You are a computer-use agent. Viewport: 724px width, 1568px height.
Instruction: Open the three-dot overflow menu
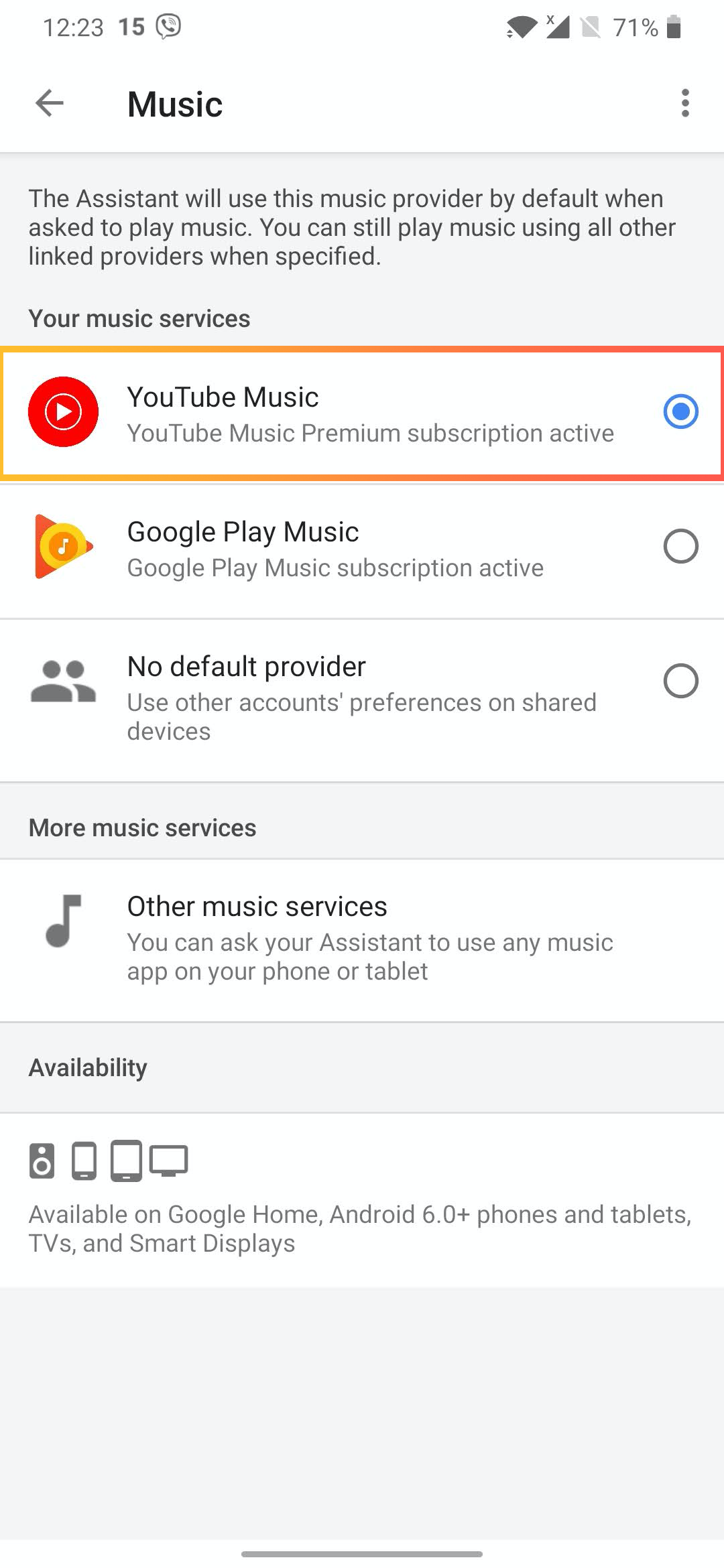point(684,103)
